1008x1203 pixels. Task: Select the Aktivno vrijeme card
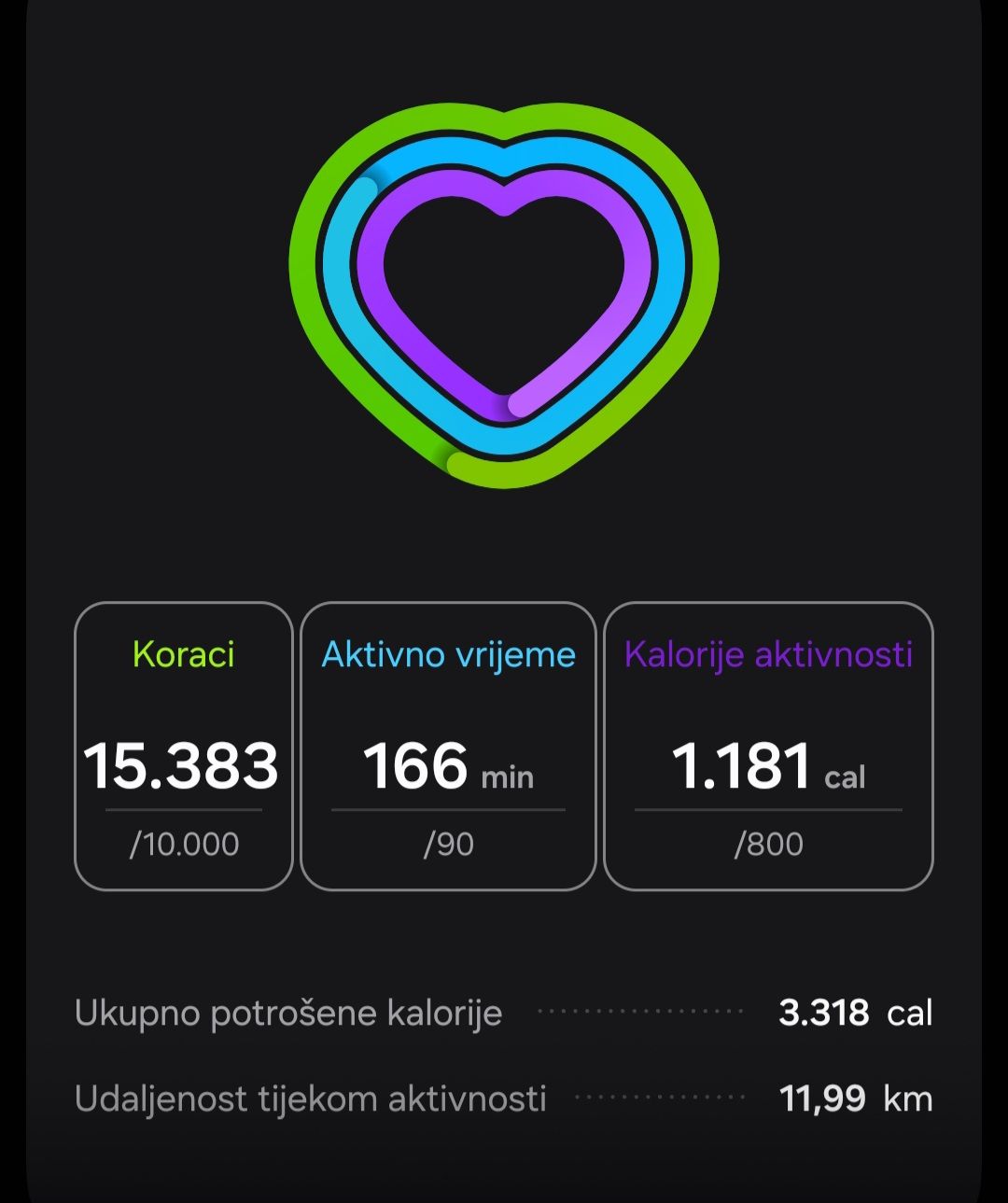[448, 746]
